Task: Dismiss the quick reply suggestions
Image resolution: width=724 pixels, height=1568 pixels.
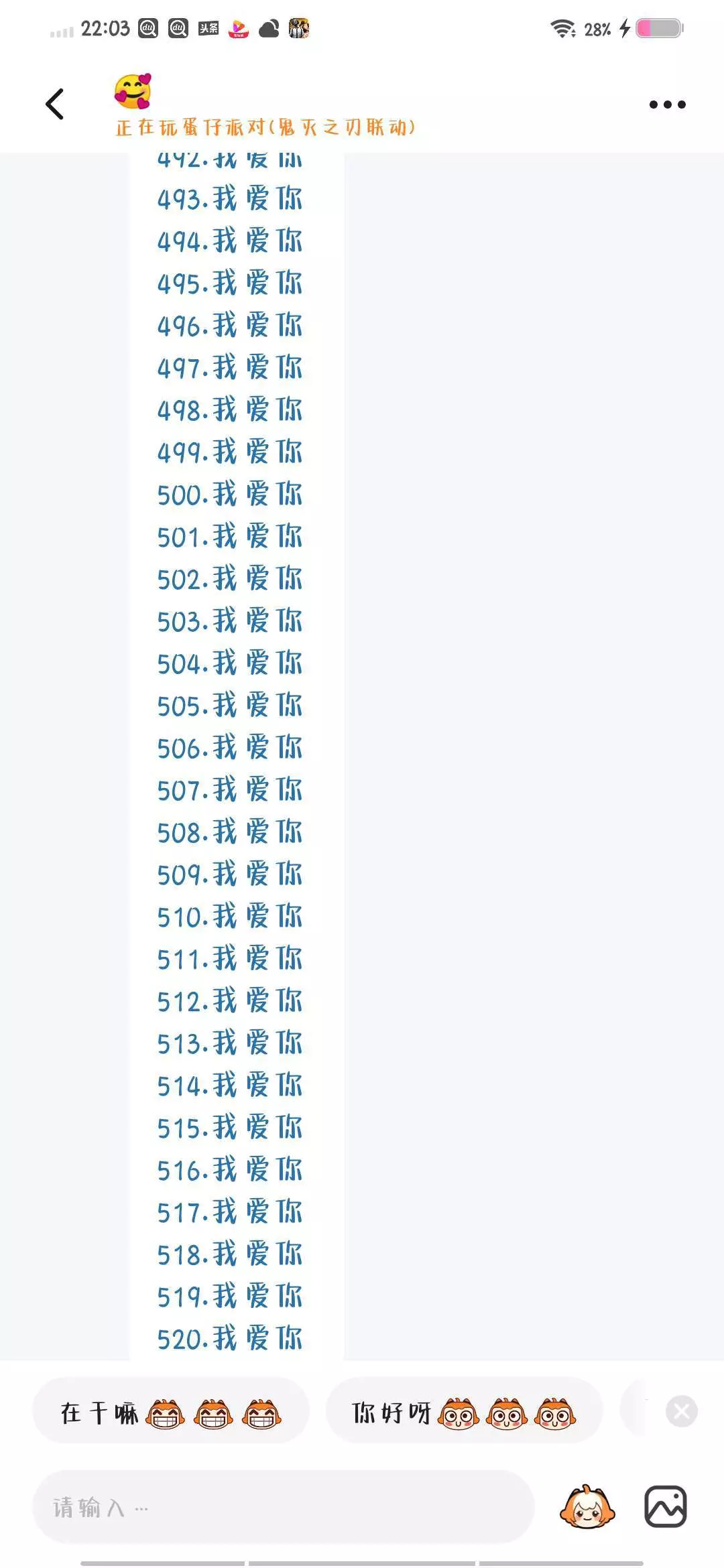Action: point(682,1412)
